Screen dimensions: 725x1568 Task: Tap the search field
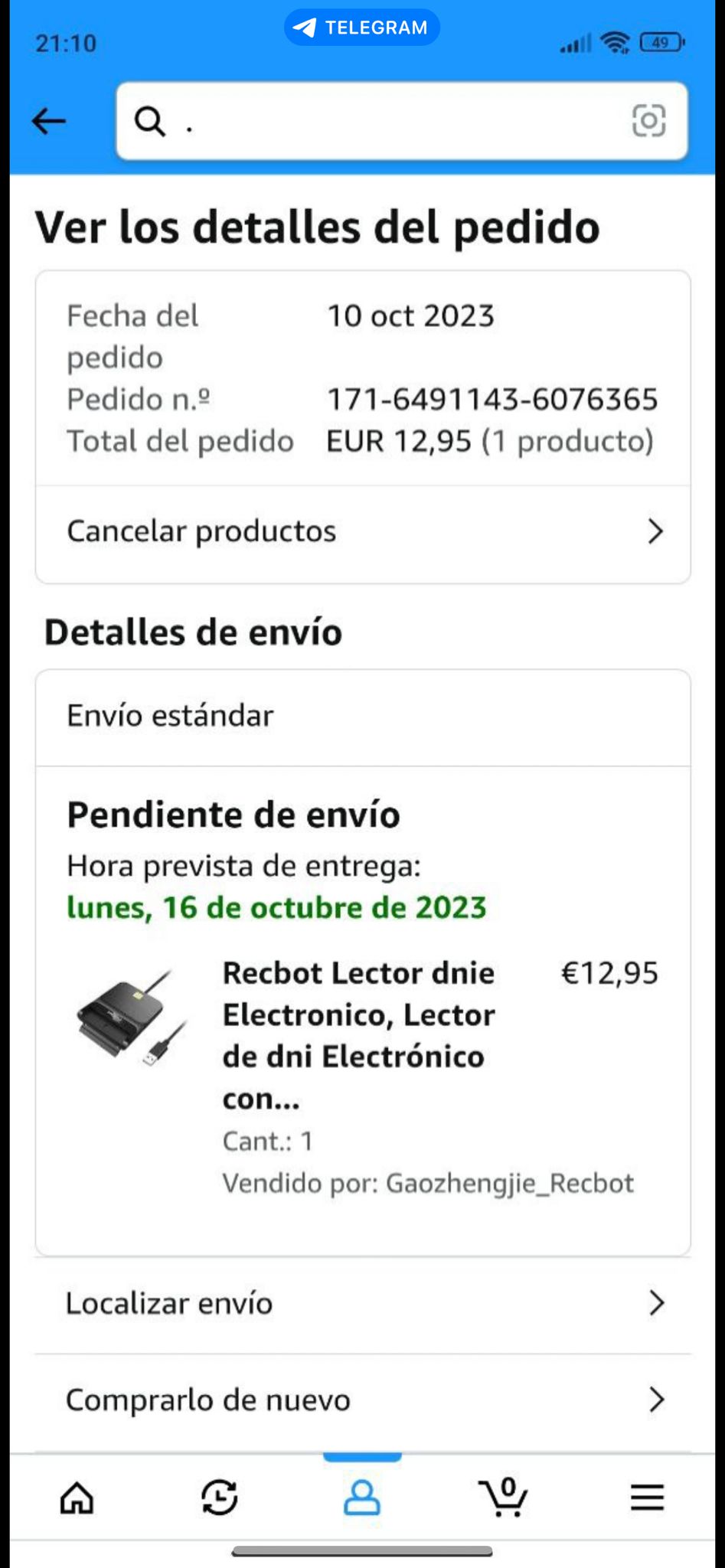pyautogui.click(x=383, y=121)
